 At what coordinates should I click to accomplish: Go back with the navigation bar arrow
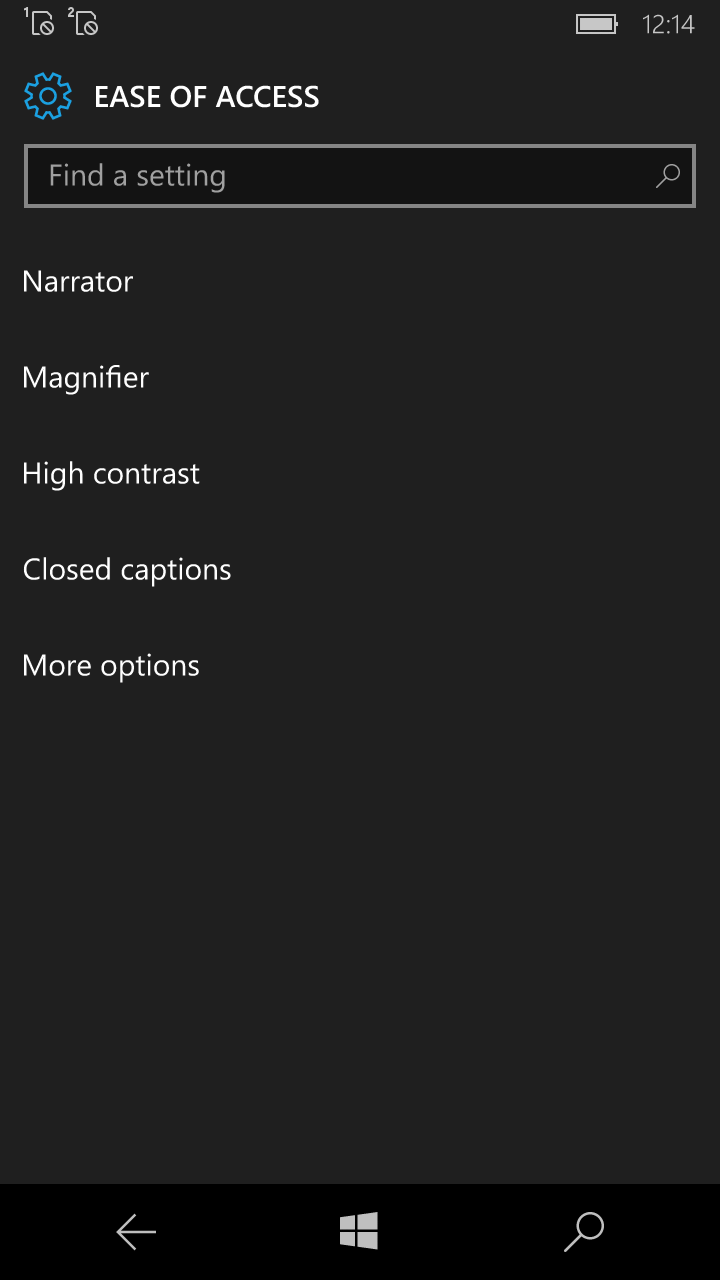[x=136, y=1232]
